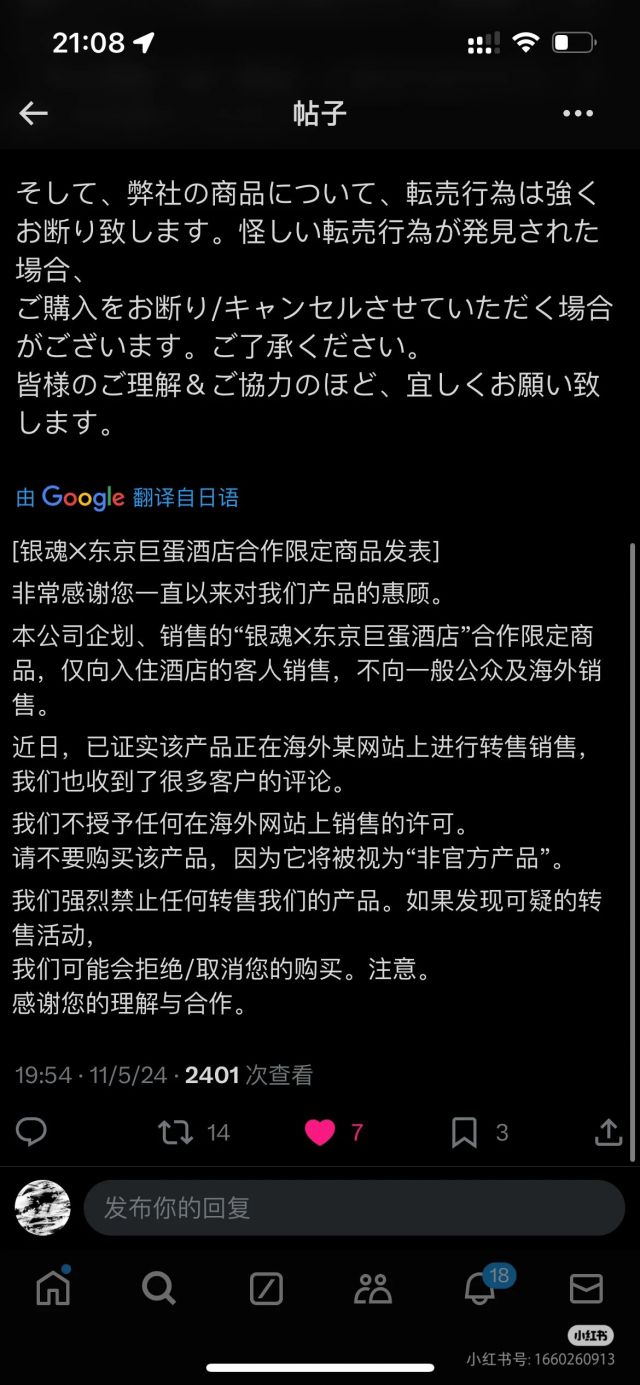
Task: Tap the 发布你的回复 reply field
Action: point(353,1208)
